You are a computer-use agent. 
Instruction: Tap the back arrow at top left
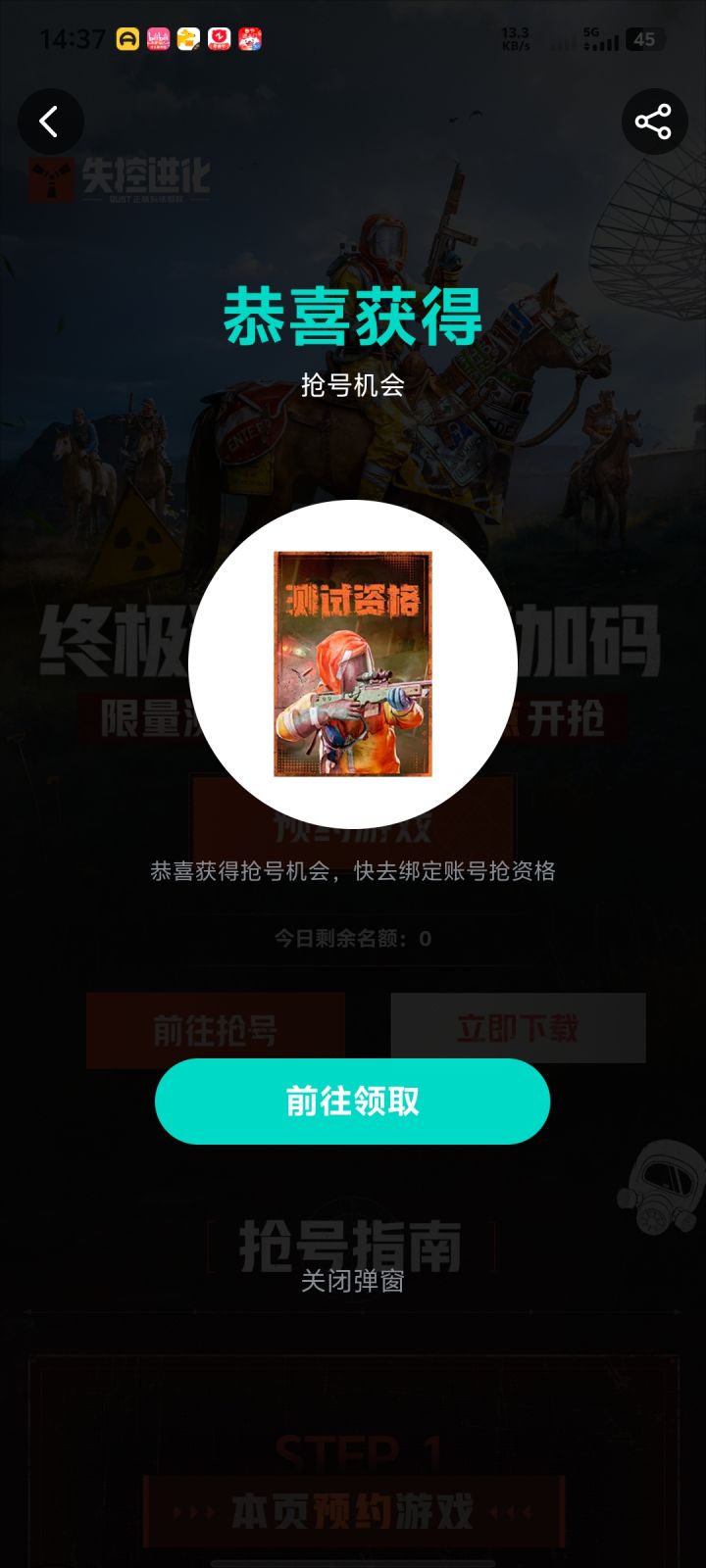(x=50, y=122)
